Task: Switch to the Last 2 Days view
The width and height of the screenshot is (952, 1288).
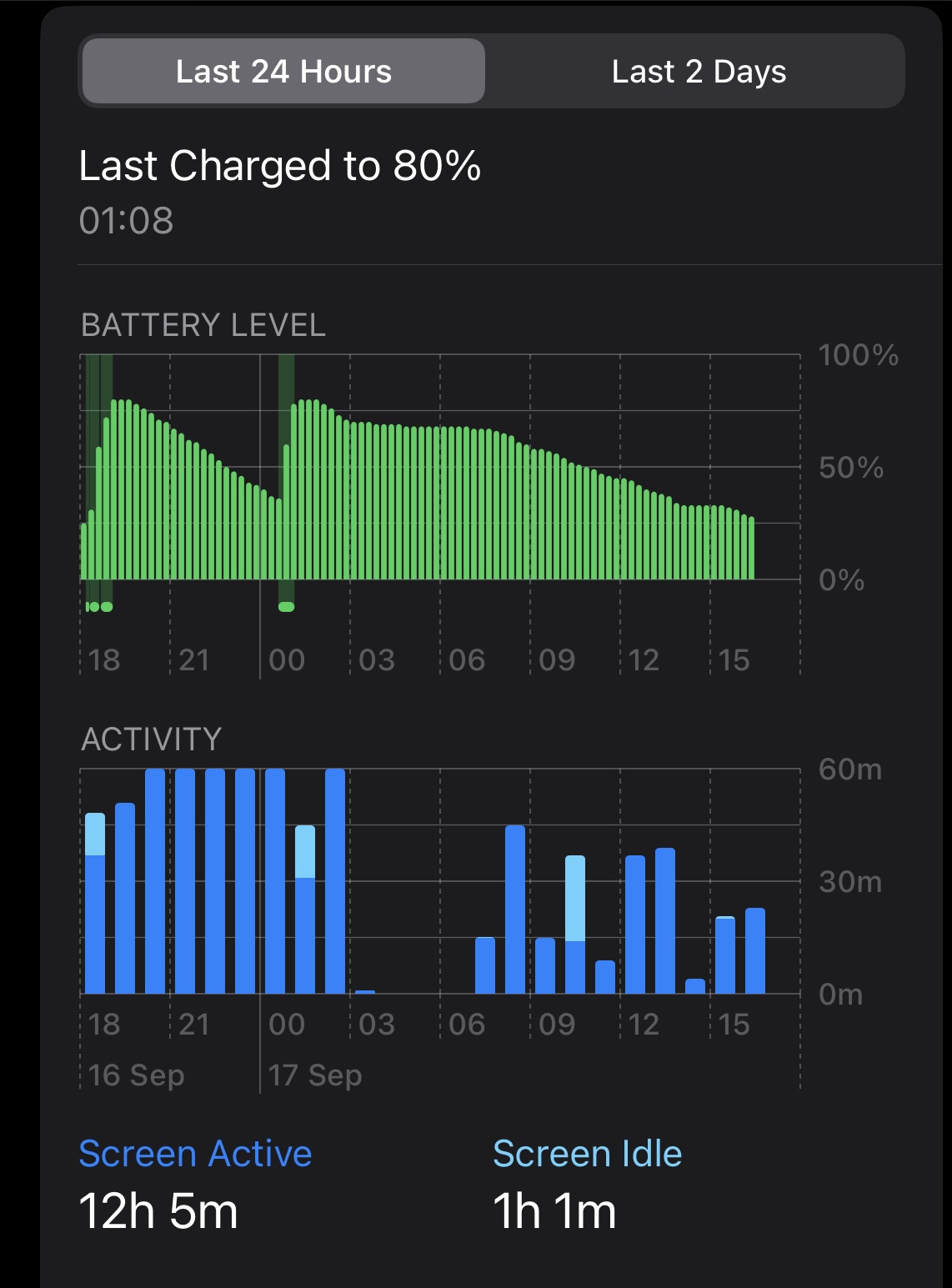Action: tap(699, 72)
